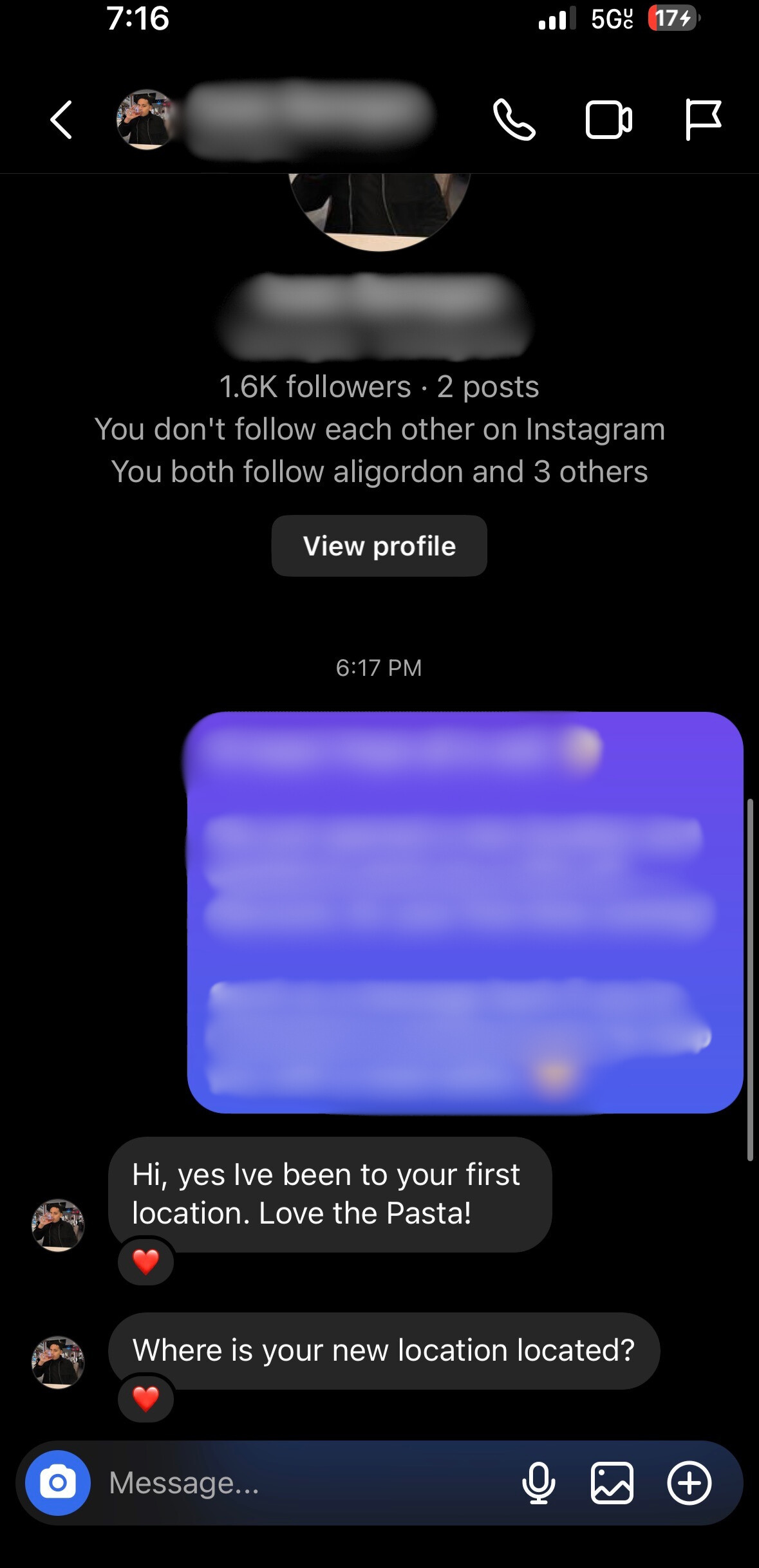Open the camera from the message bar

[58, 1483]
